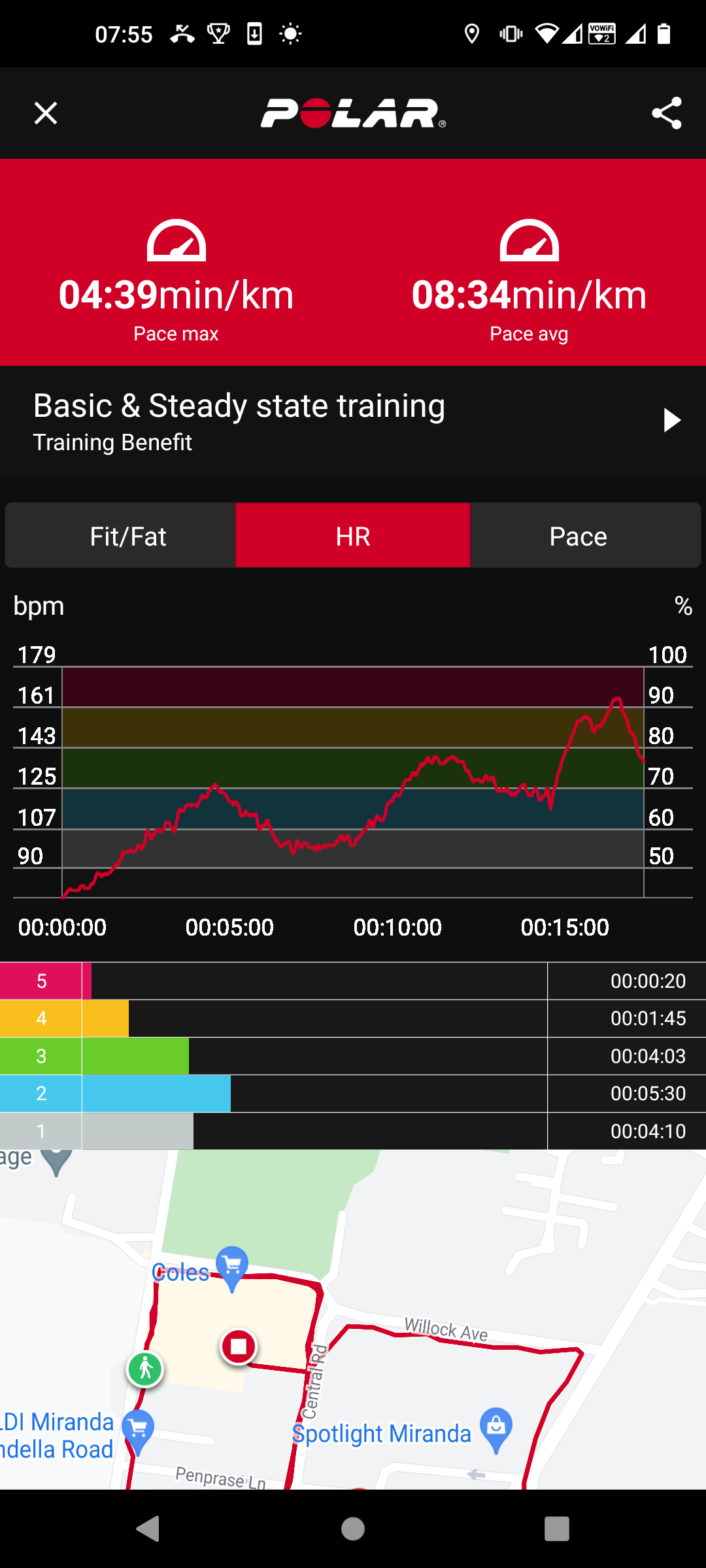Tap the green walking activity marker on map
This screenshot has width=706, height=1568.
144,1369
